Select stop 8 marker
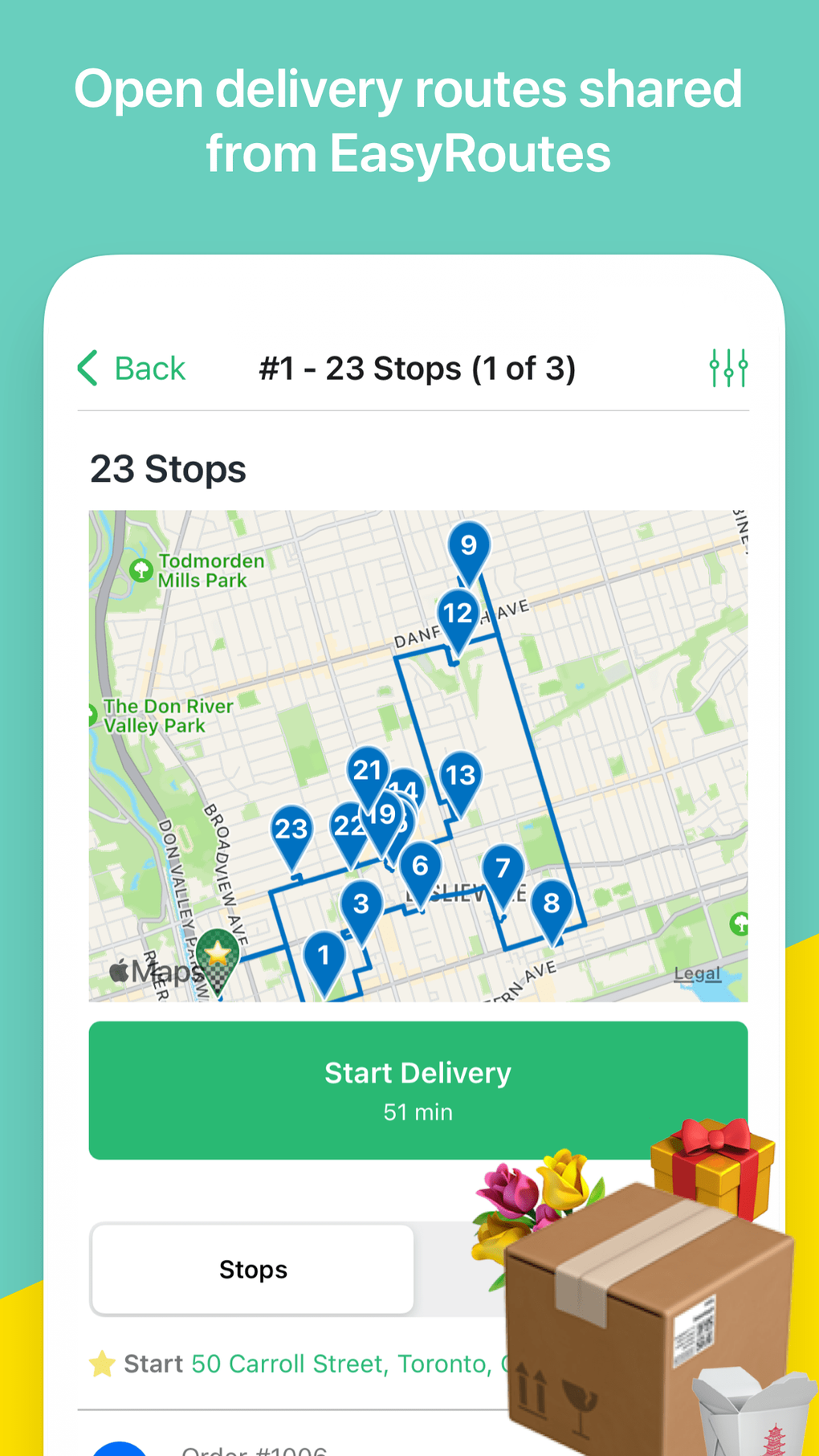Screen dimensions: 819x1456 pyautogui.click(x=552, y=903)
